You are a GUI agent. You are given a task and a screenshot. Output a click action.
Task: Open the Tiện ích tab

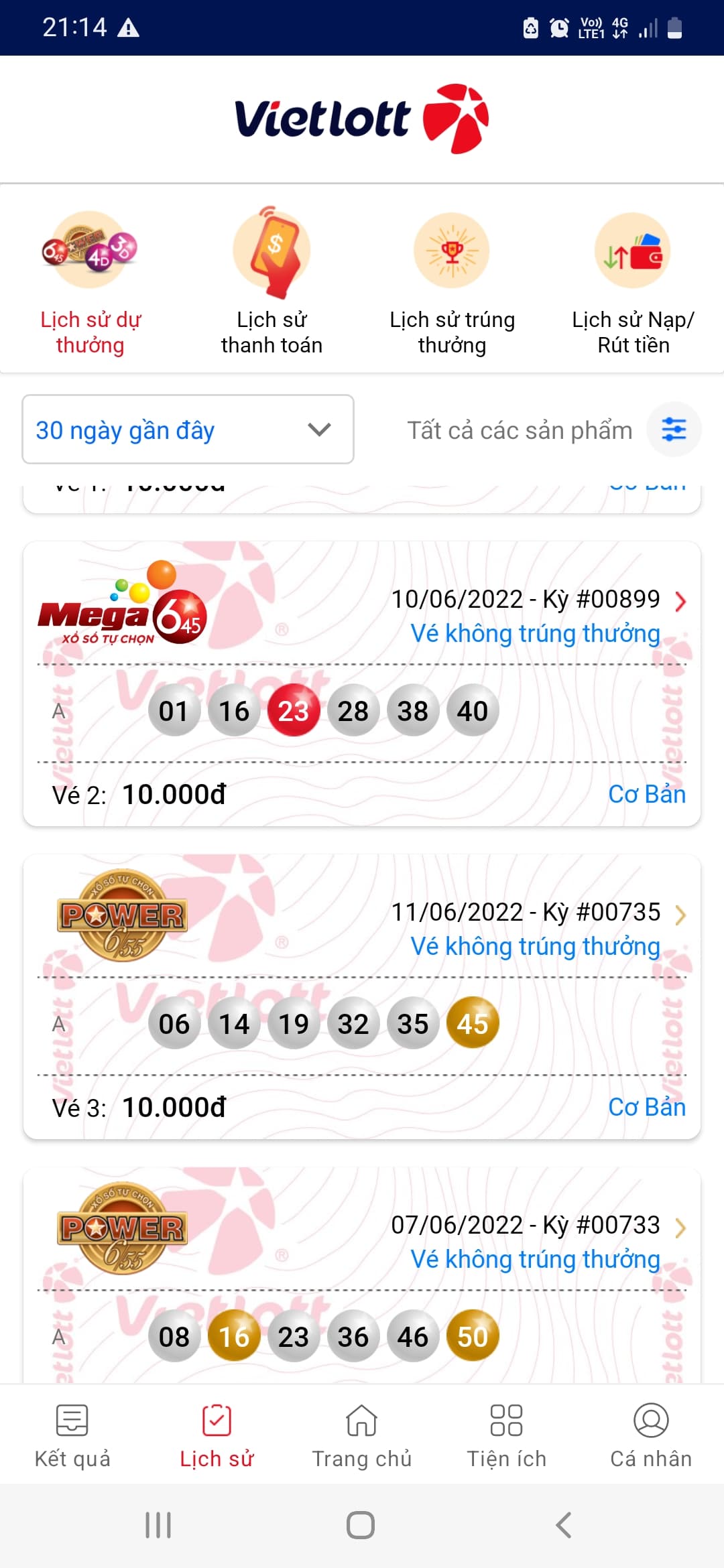[x=507, y=1435]
